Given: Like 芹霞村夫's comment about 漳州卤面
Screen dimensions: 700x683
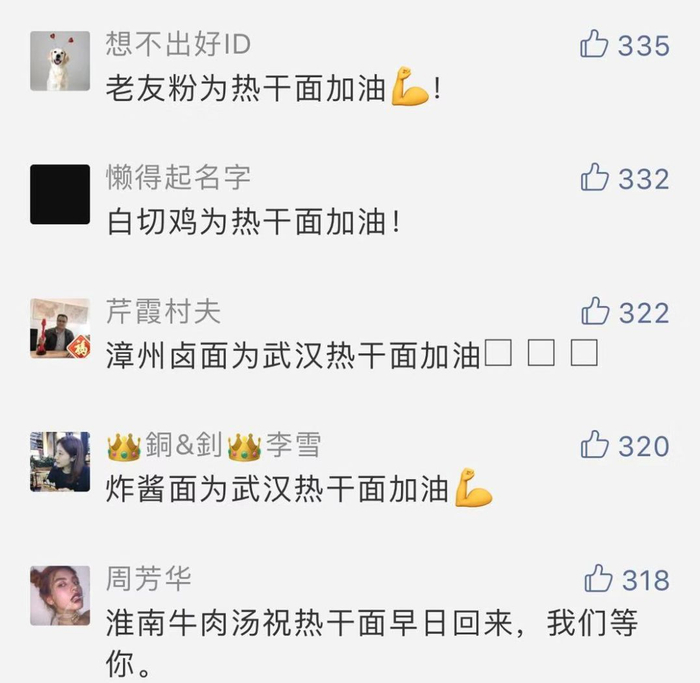Looking at the screenshot, I should coord(595,311).
